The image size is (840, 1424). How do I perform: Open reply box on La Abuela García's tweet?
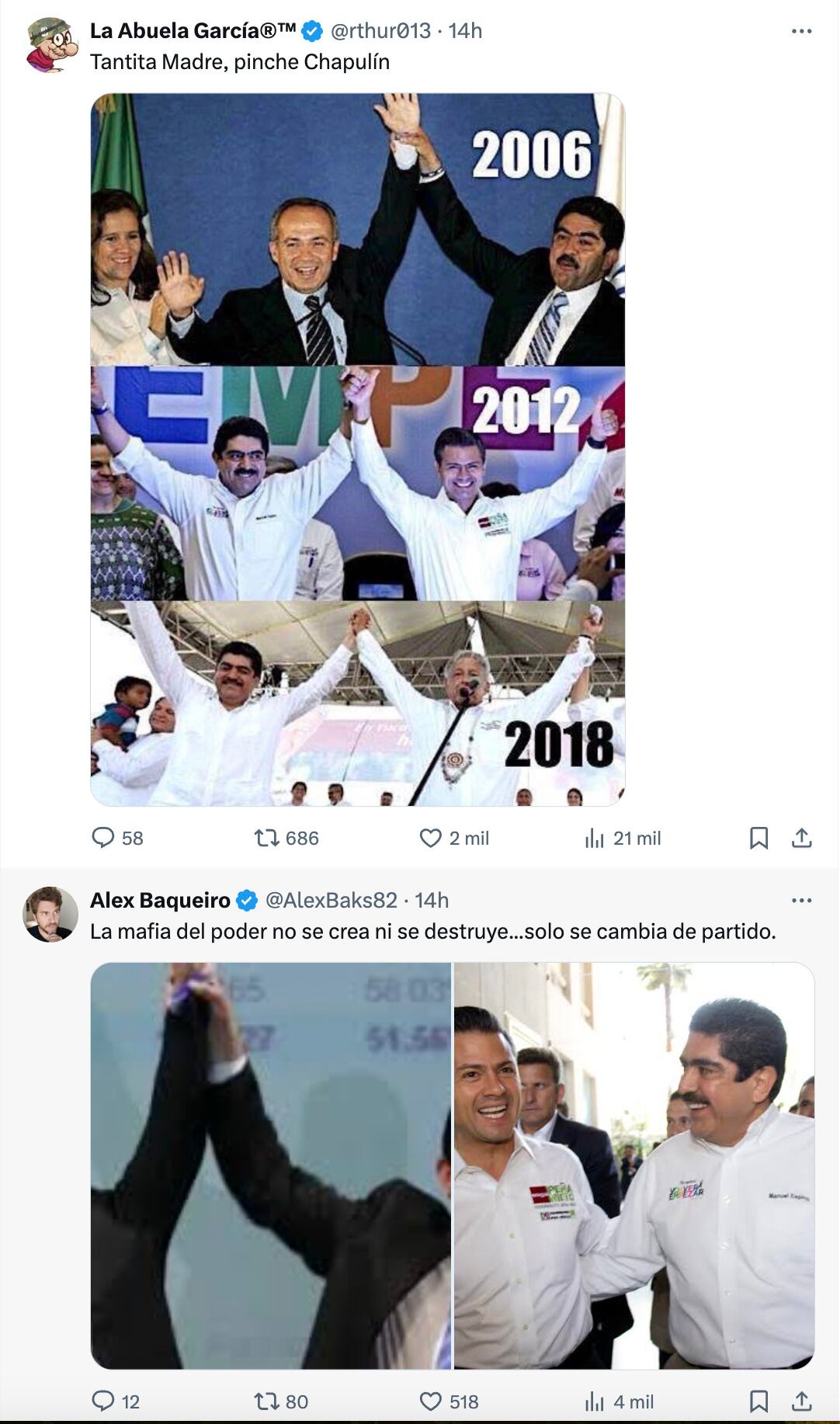coord(105,837)
